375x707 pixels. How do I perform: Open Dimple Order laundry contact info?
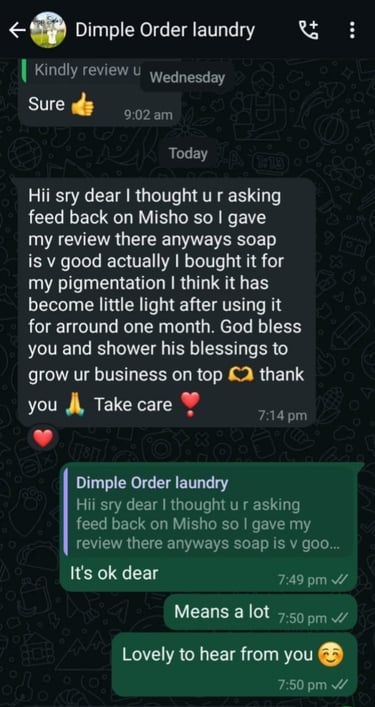point(165,30)
